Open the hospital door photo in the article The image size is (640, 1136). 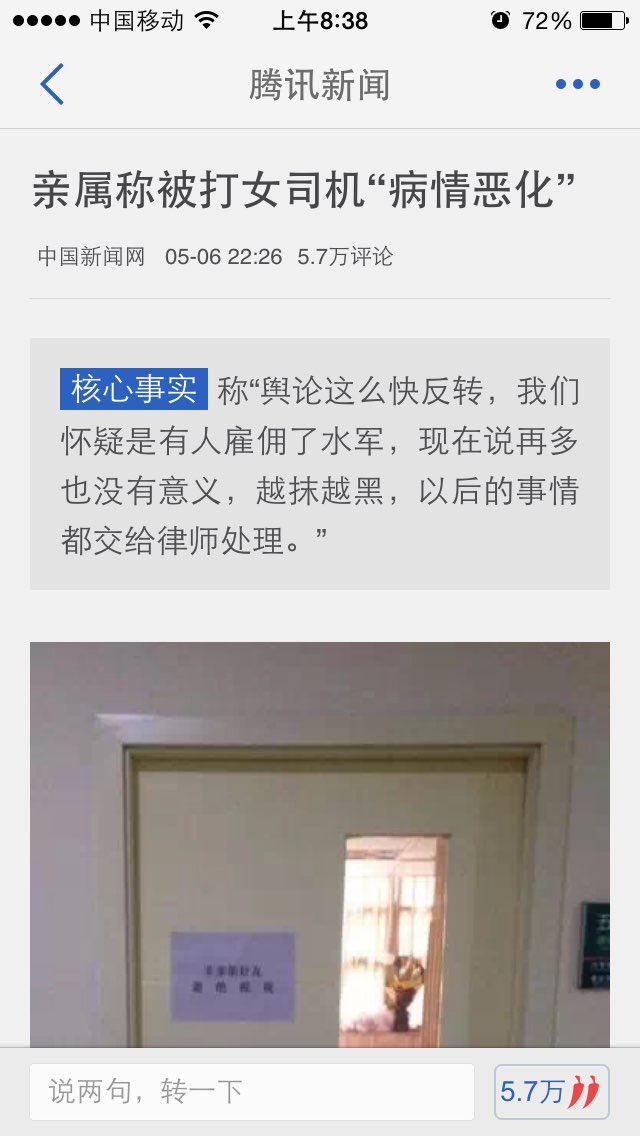(320, 844)
